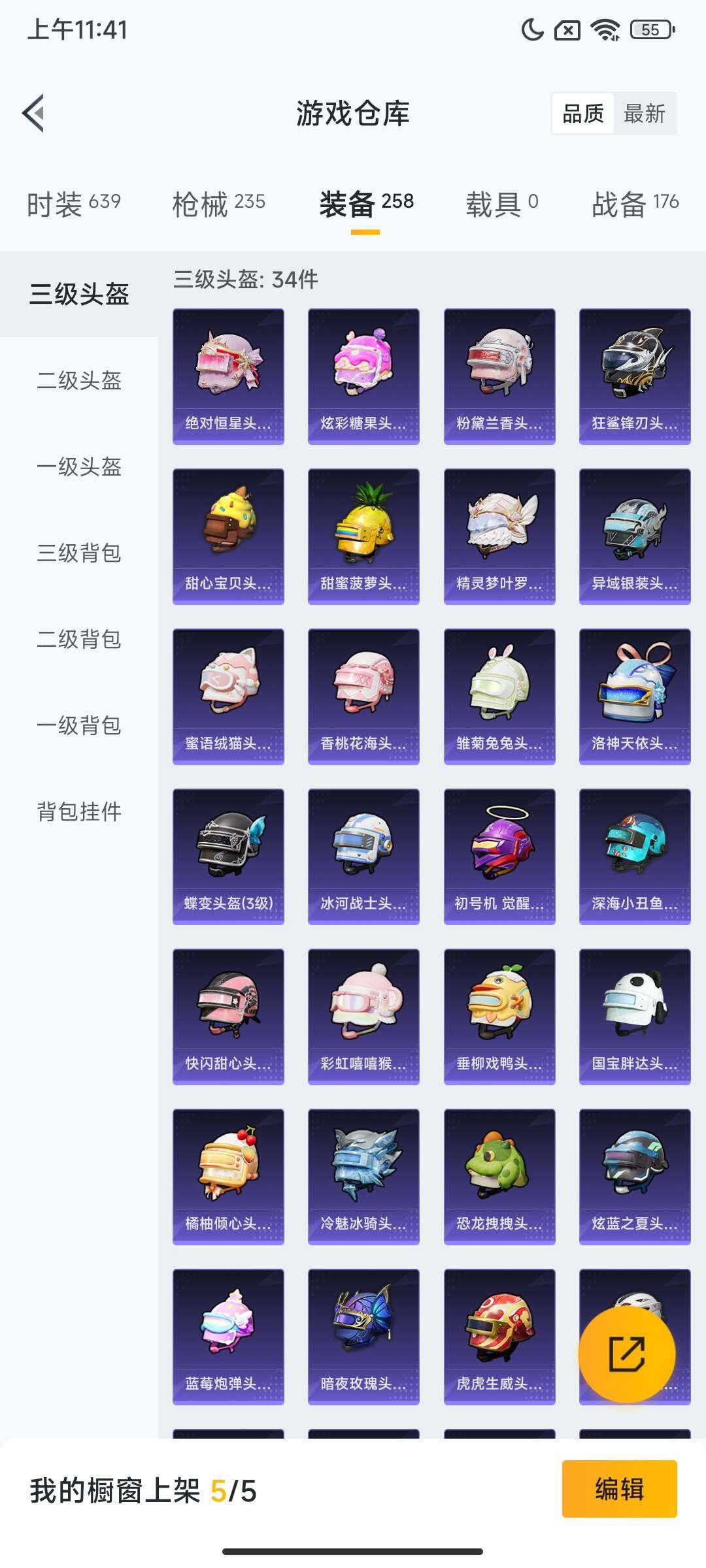Tap the yellow share floating button
The image size is (706, 1568).
pos(626,1354)
